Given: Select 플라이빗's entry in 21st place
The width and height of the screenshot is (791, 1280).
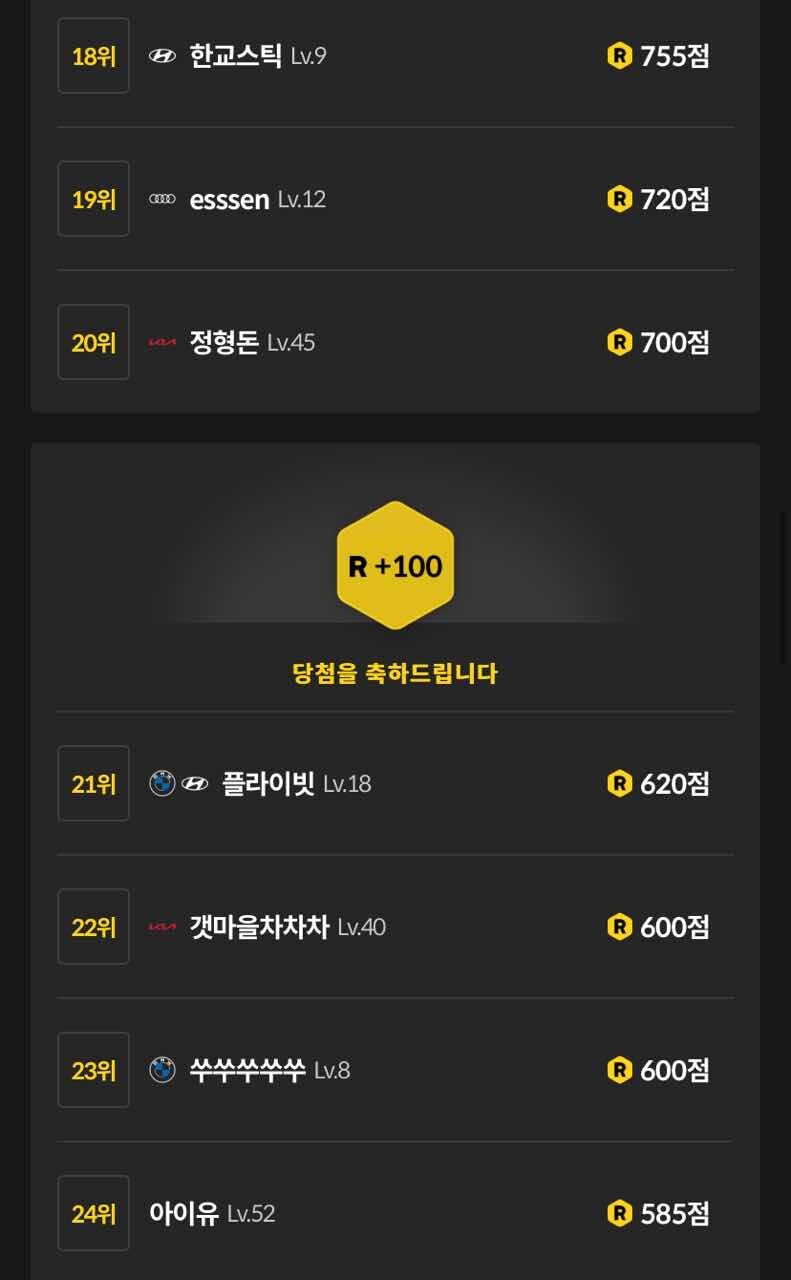Looking at the screenshot, I should 268,784.
